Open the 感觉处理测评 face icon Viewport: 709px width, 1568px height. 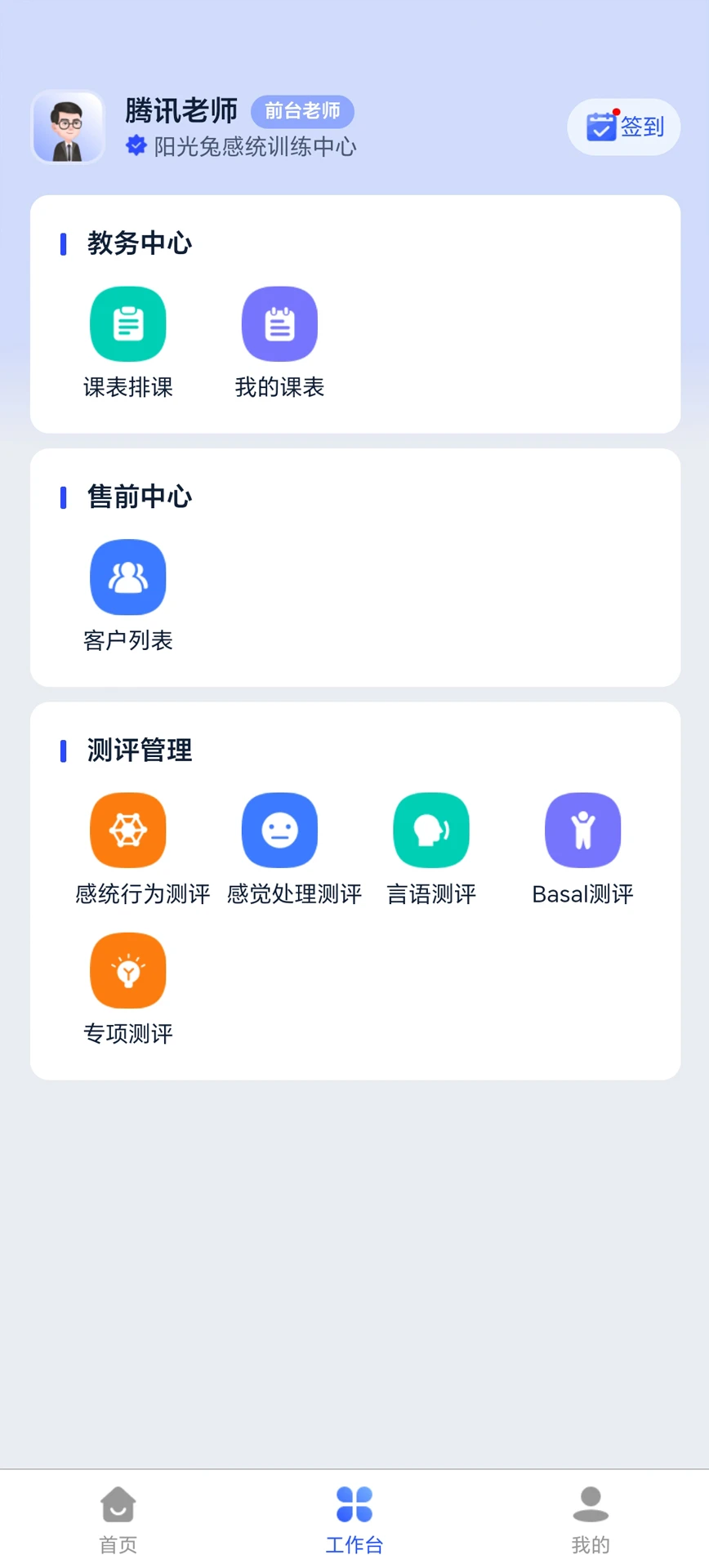pyautogui.click(x=279, y=830)
